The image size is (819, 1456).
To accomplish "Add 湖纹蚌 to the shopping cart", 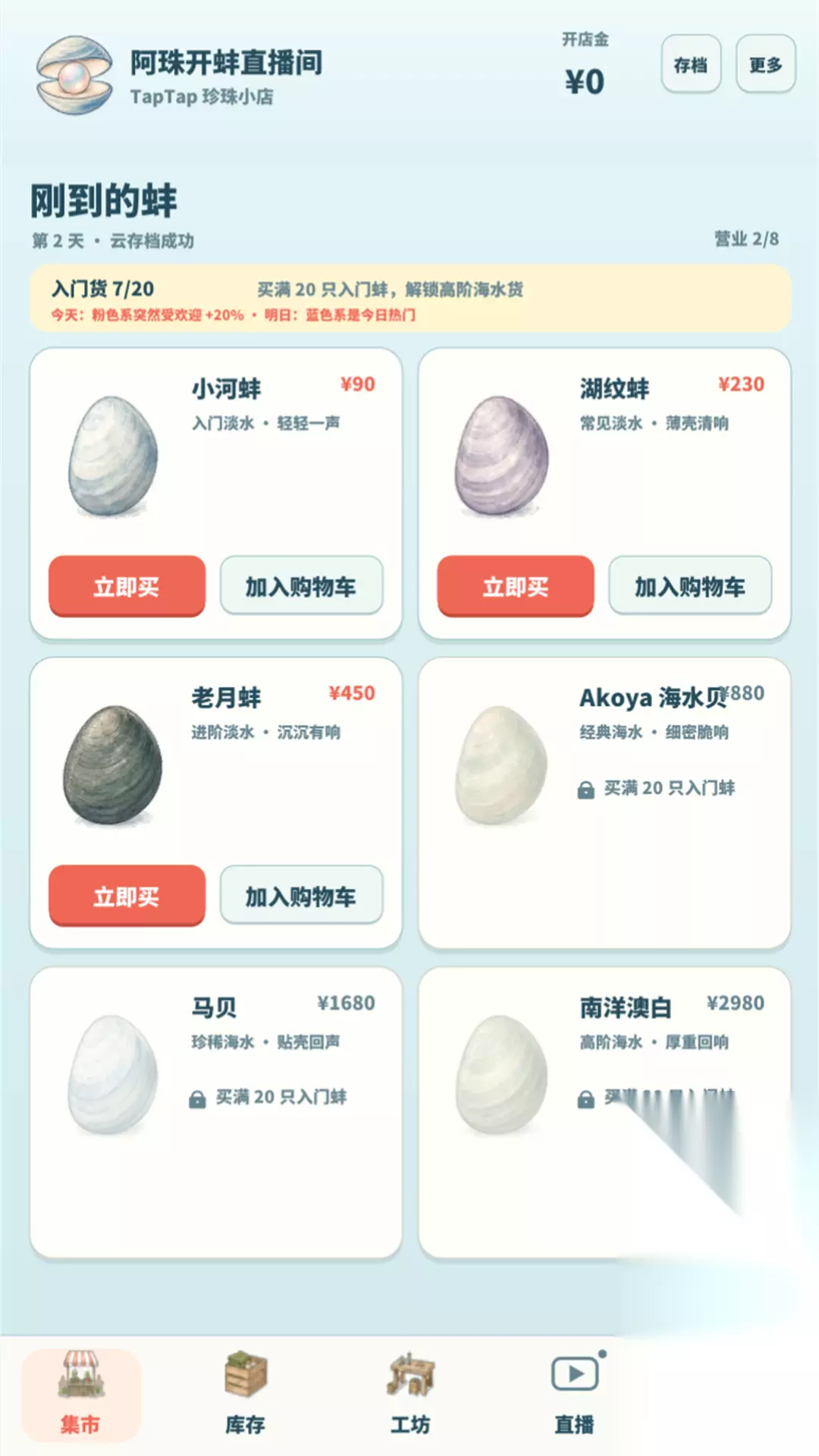I will click(x=690, y=585).
